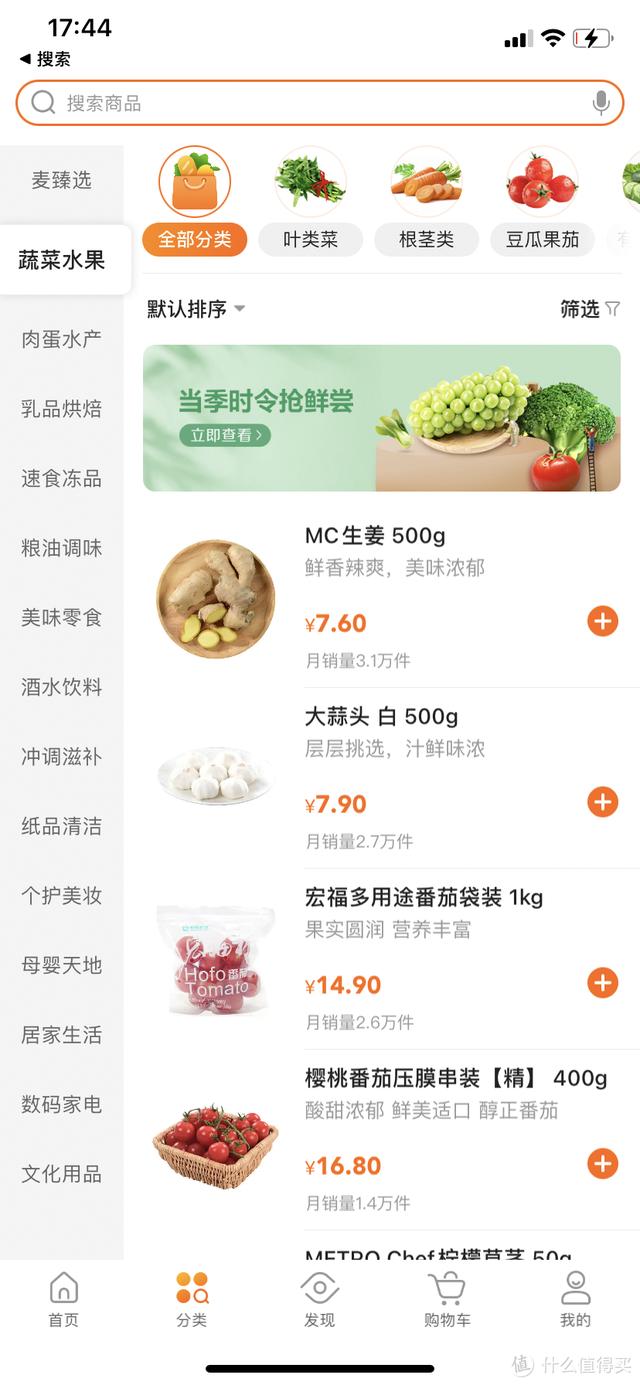This screenshot has height=1385, width=640.
Task: Open the 我的 profile tab
Action: 575,1300
